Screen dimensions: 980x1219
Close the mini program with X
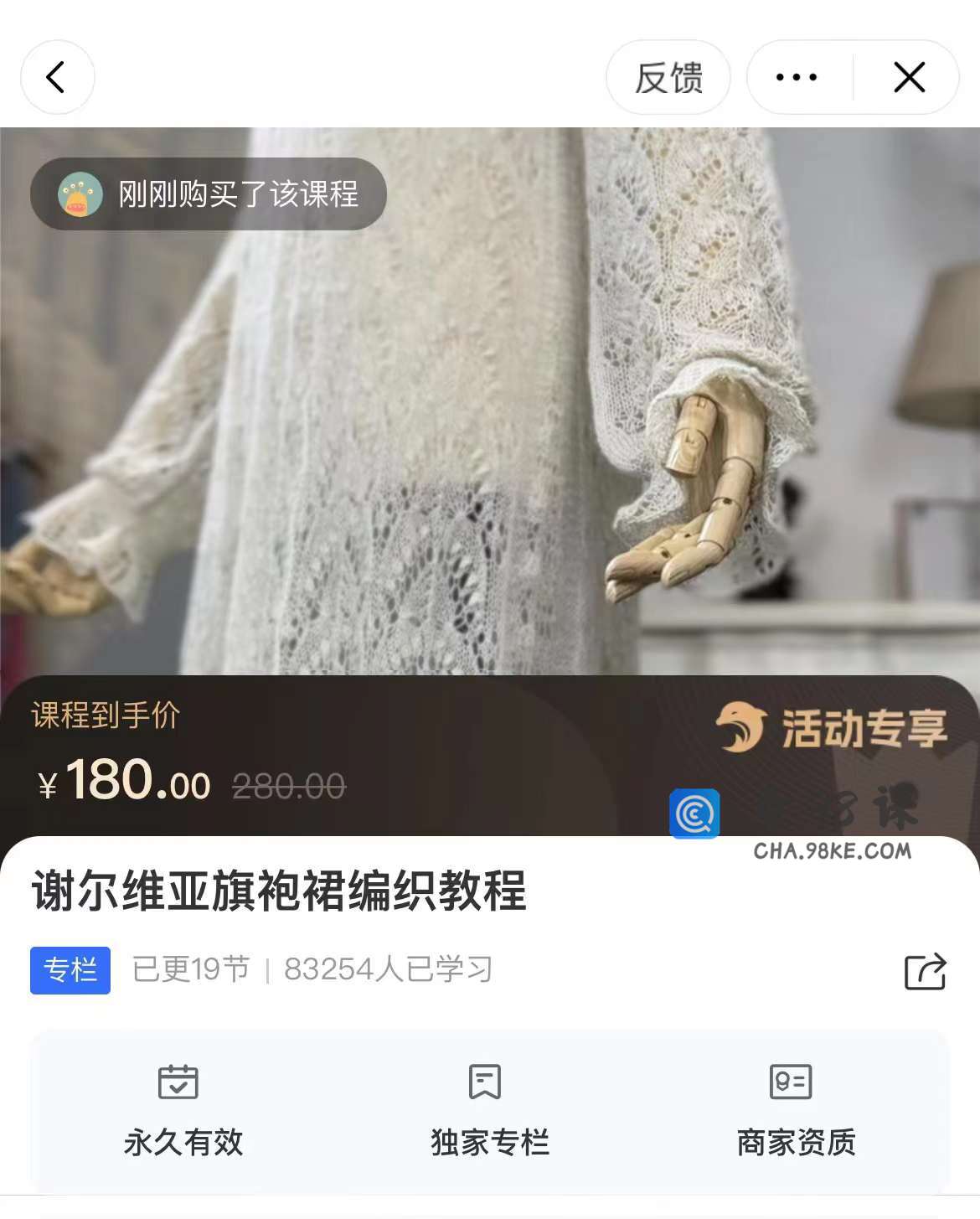[x=909, y=78]
